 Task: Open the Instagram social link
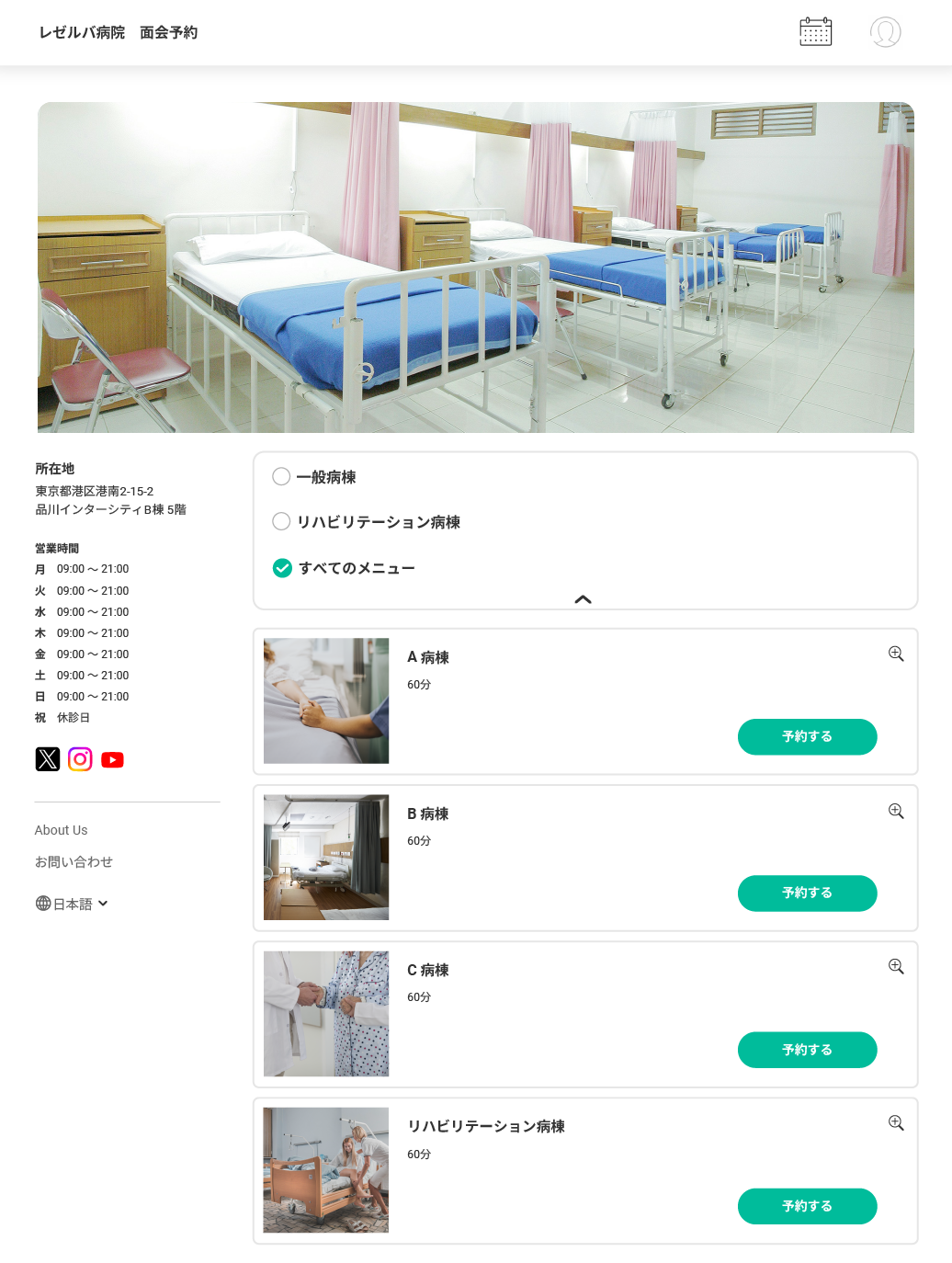tap(80, 759)
